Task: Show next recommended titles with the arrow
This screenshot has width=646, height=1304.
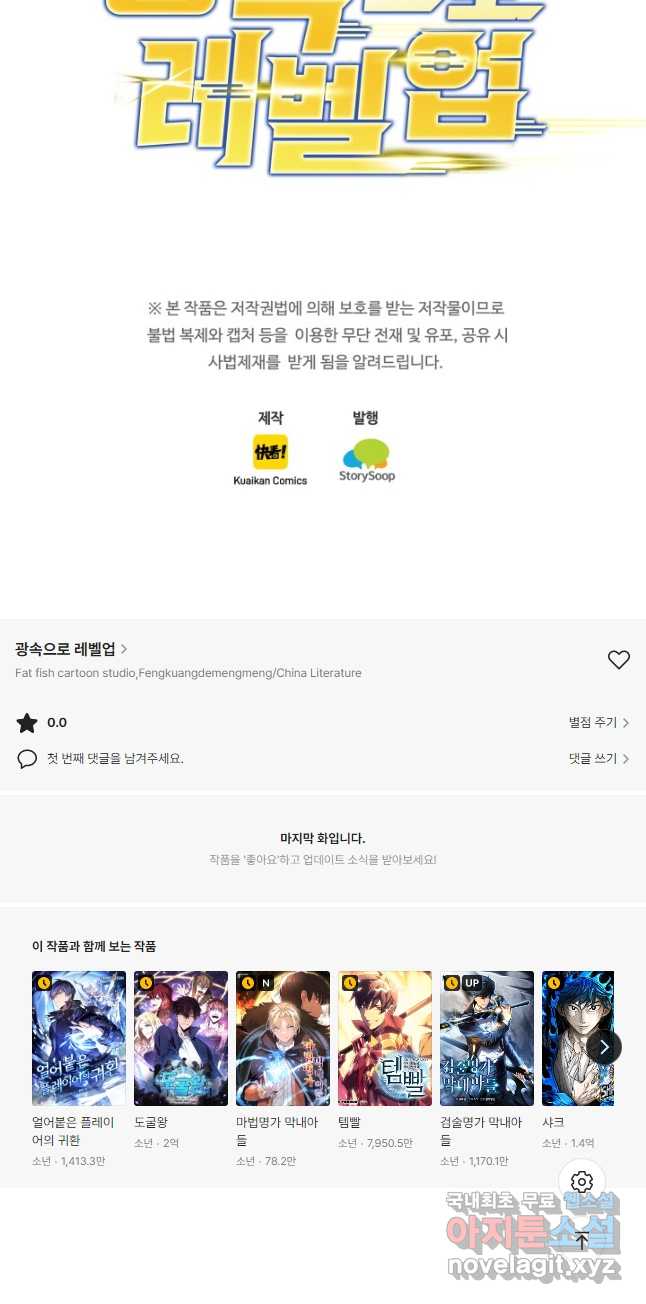Action: (604, 1047)
